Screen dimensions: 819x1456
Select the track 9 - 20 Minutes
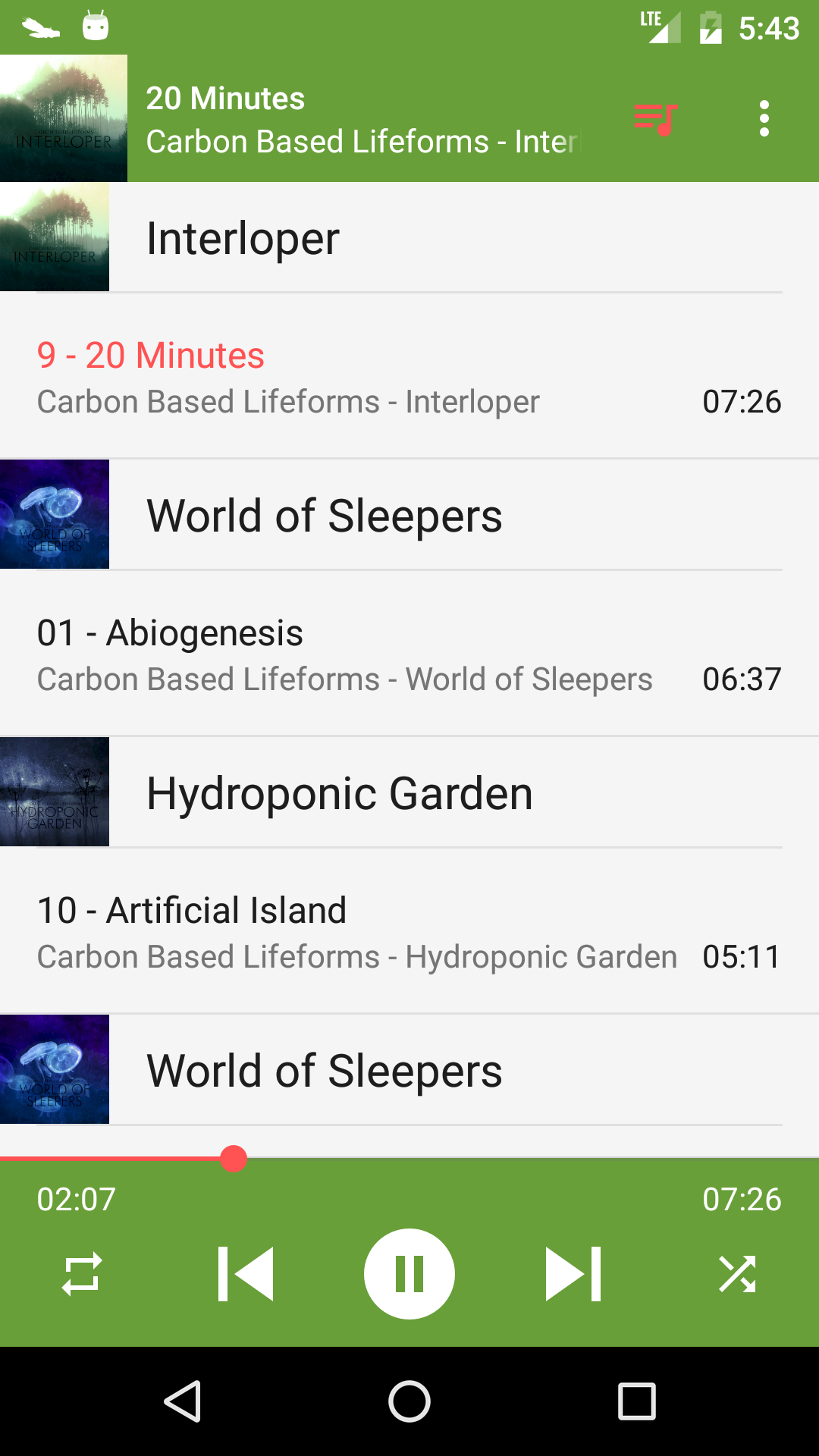[409, 378]
